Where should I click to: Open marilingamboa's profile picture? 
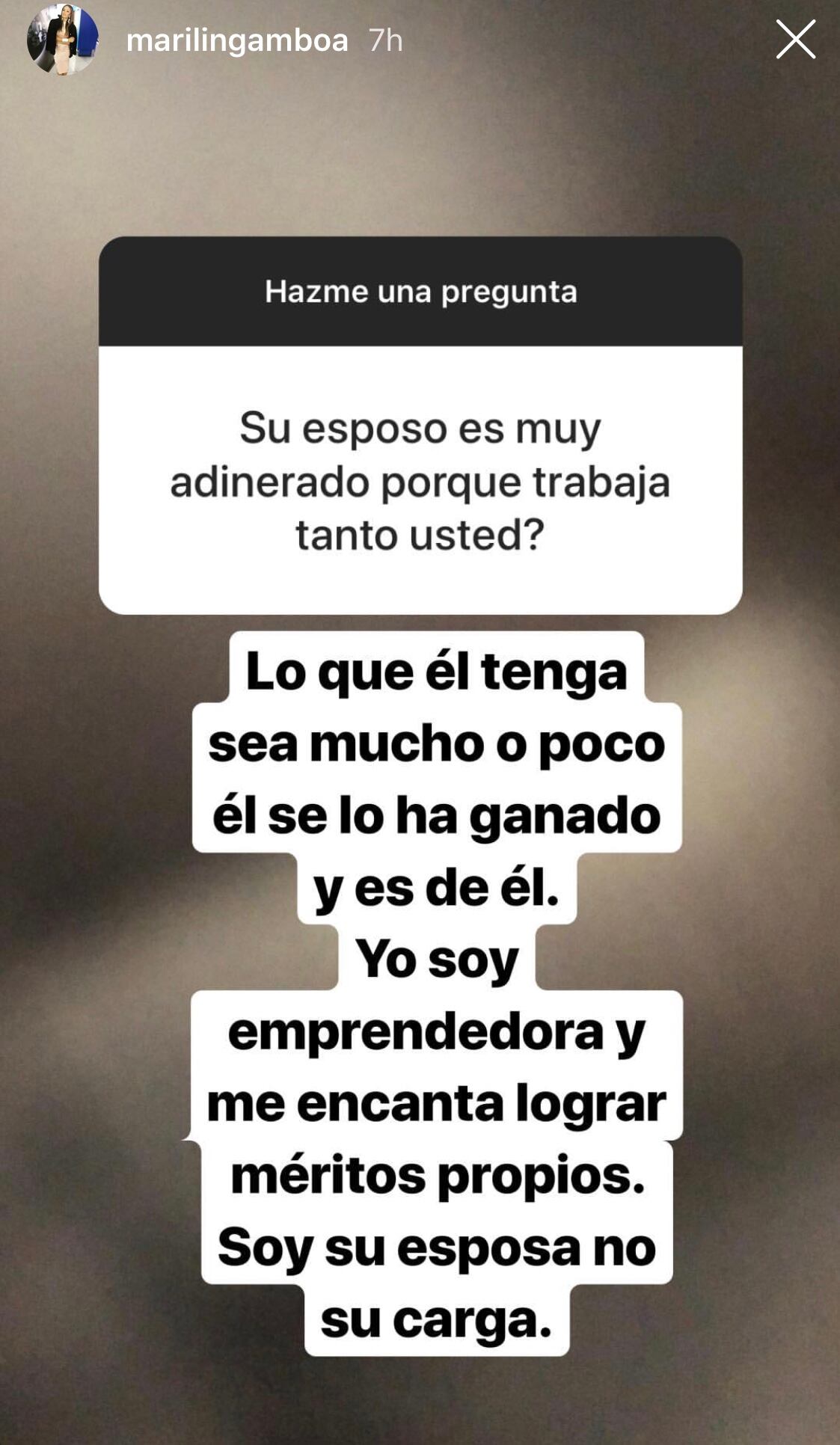pos(63,40)
